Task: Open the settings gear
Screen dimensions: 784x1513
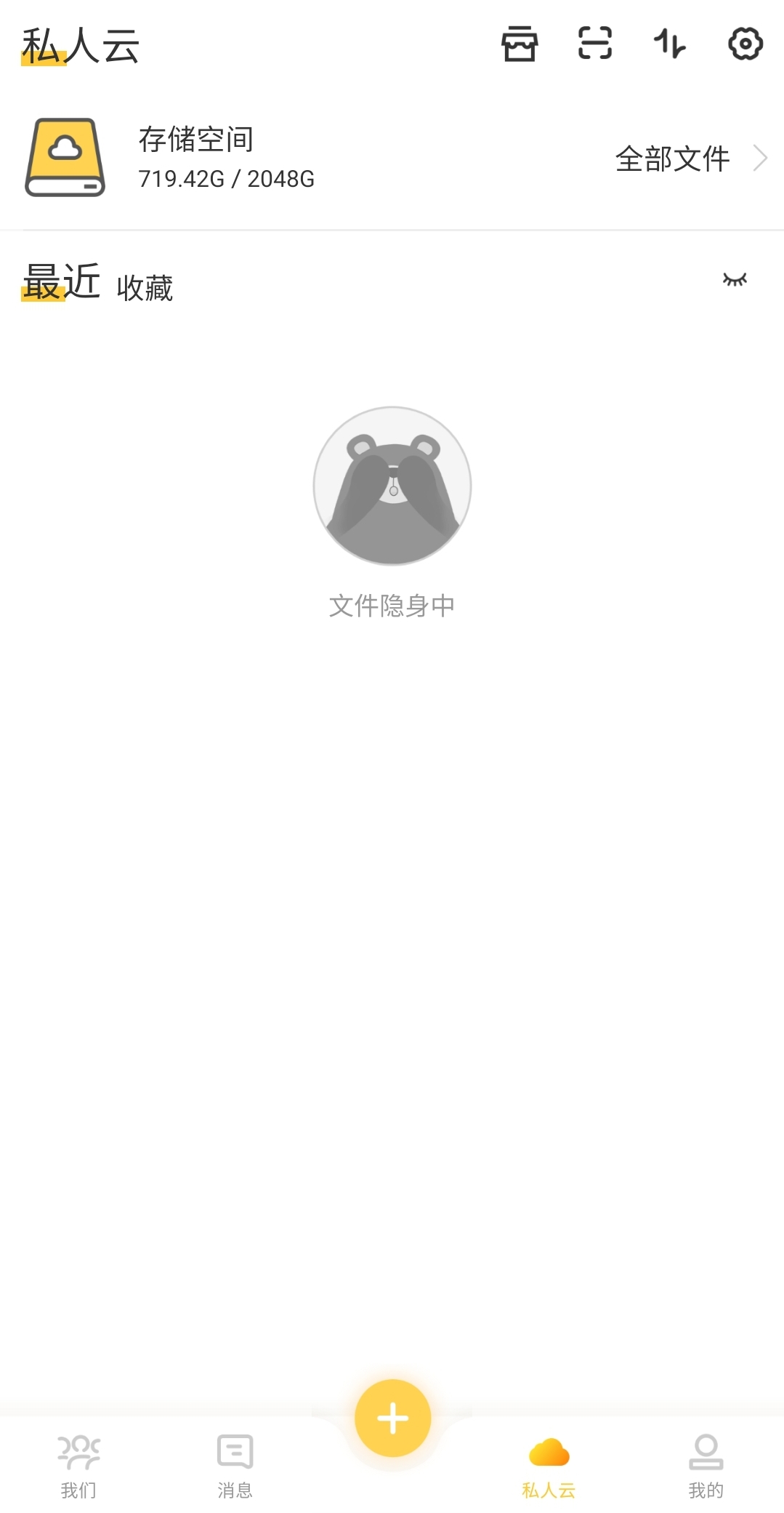Action: (745, 44)
